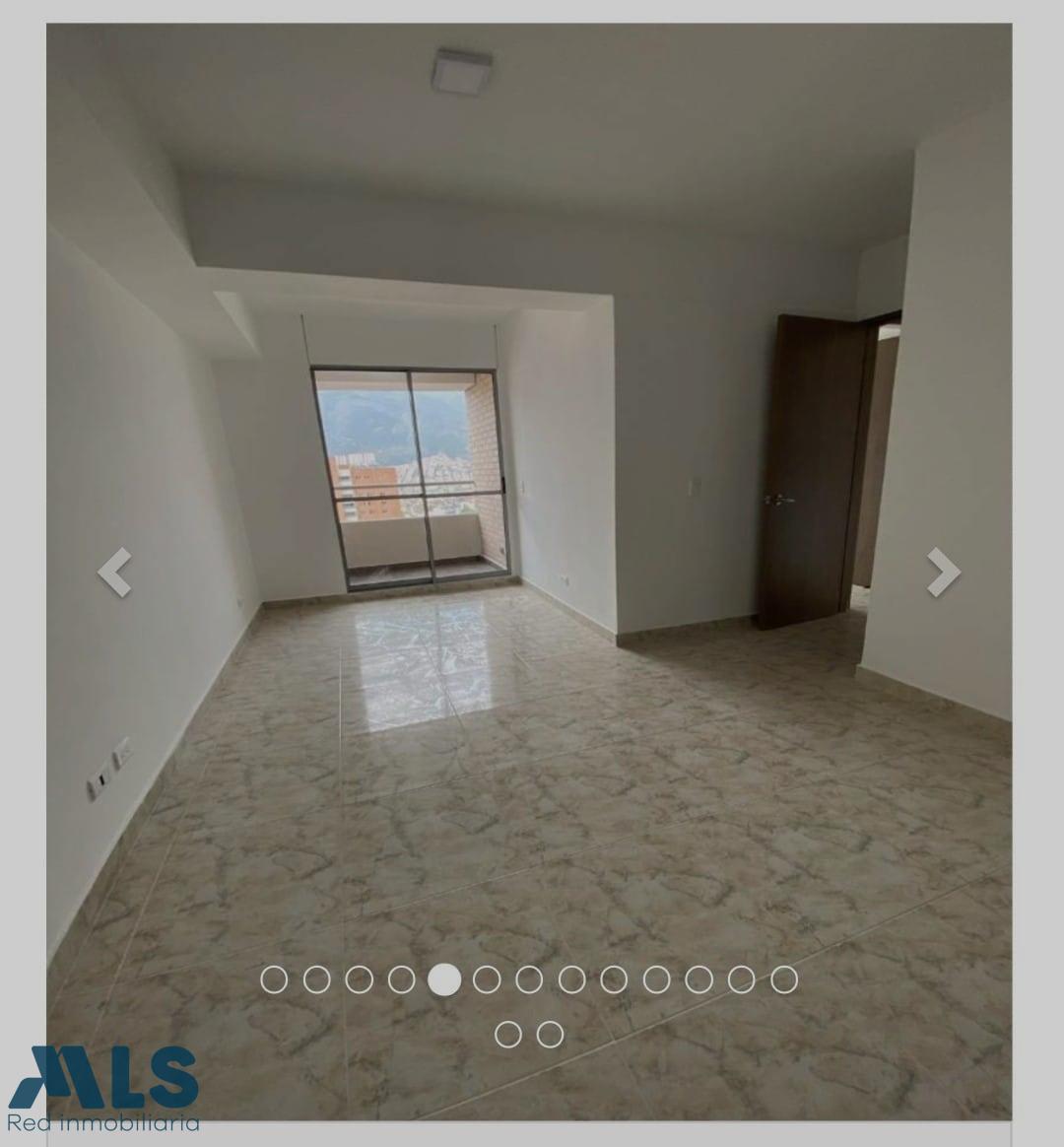Image resolution: width=1064 pixels, height=1147 pixels.
Task: Select the third carousel dot
Action: pyautogui.click(x=359, y=979)
